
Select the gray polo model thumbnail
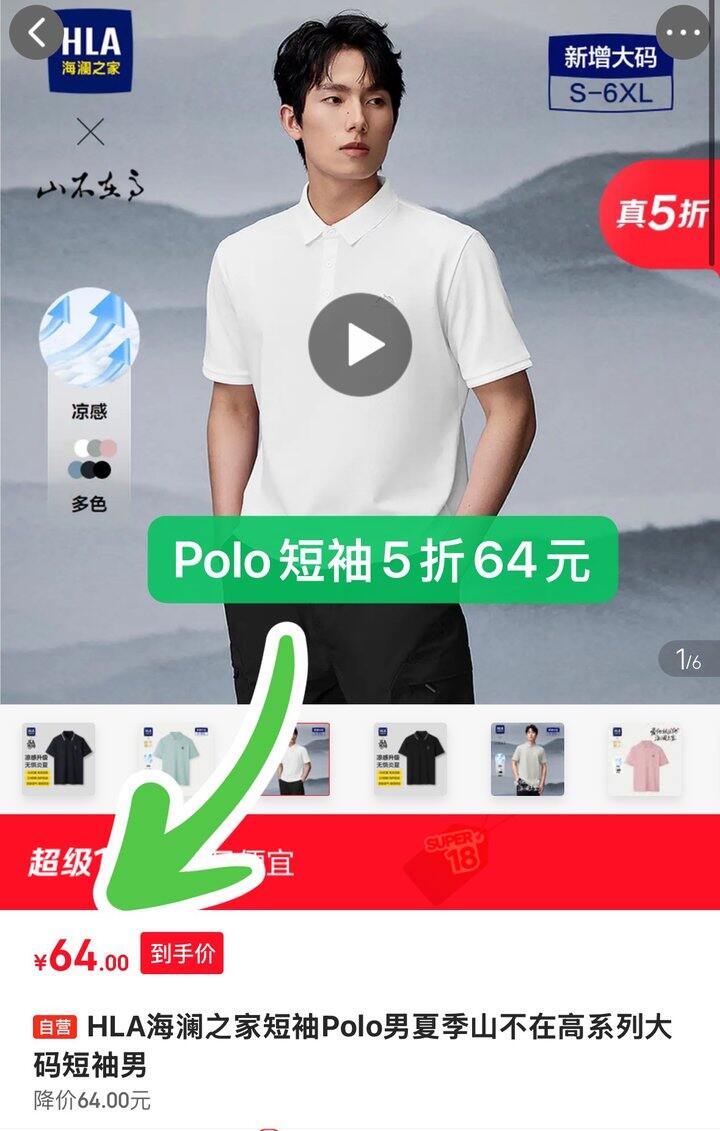click(x=527, y=760)
